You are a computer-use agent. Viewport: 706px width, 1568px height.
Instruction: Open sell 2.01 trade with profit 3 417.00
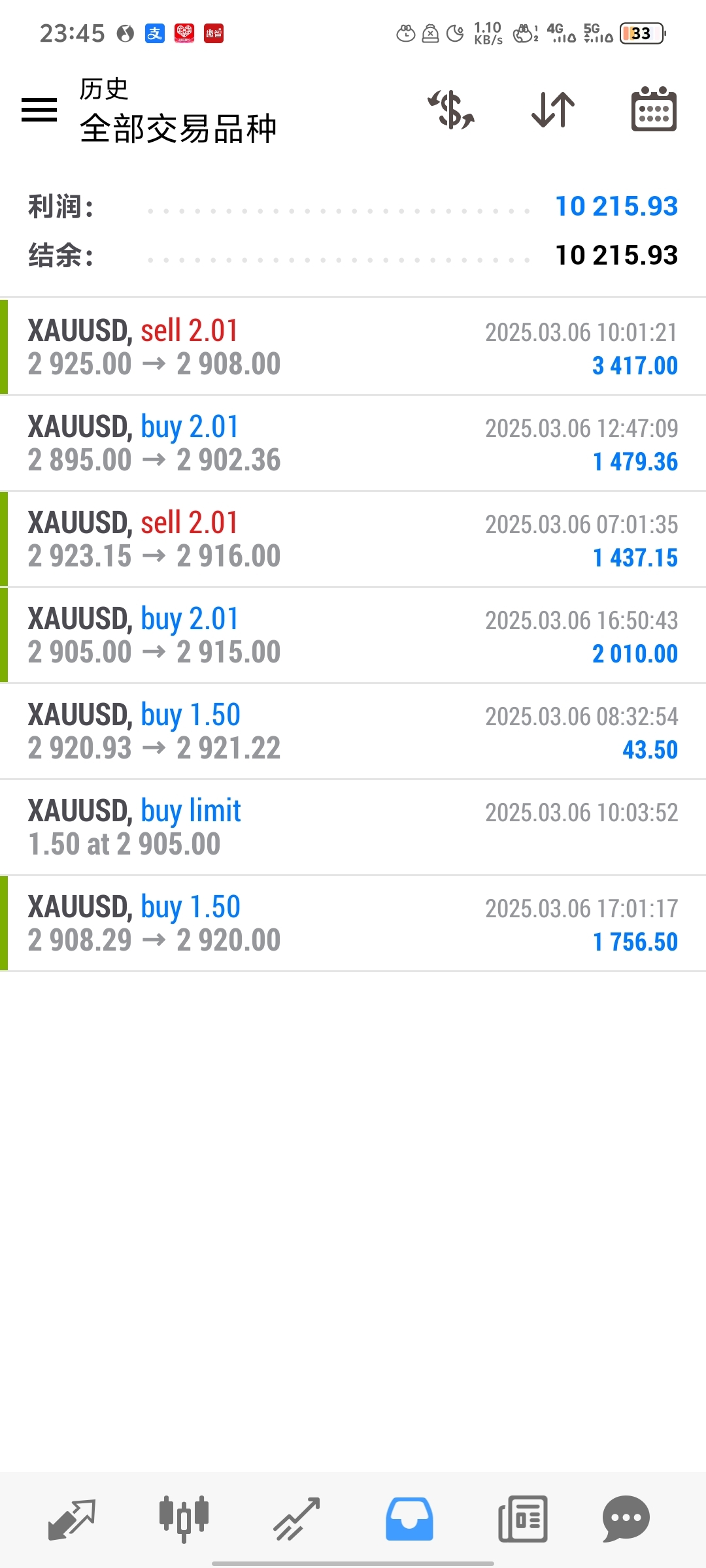point(353,347)
